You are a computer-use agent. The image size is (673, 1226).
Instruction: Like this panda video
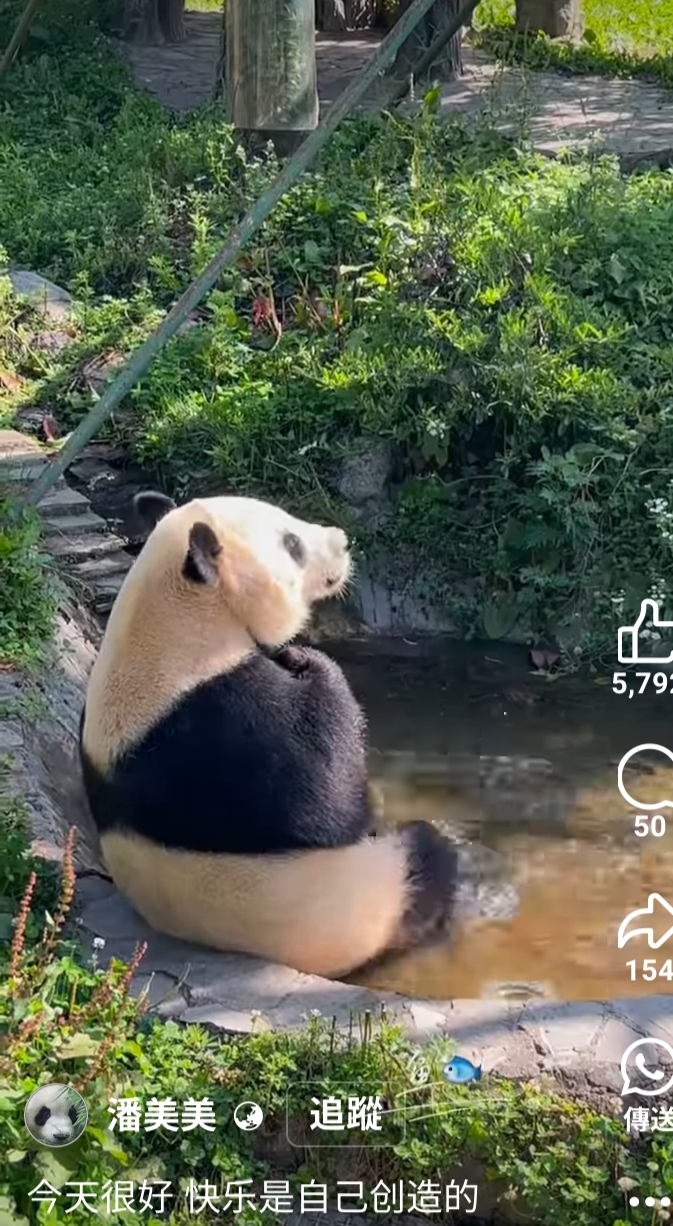click(646, 632)
